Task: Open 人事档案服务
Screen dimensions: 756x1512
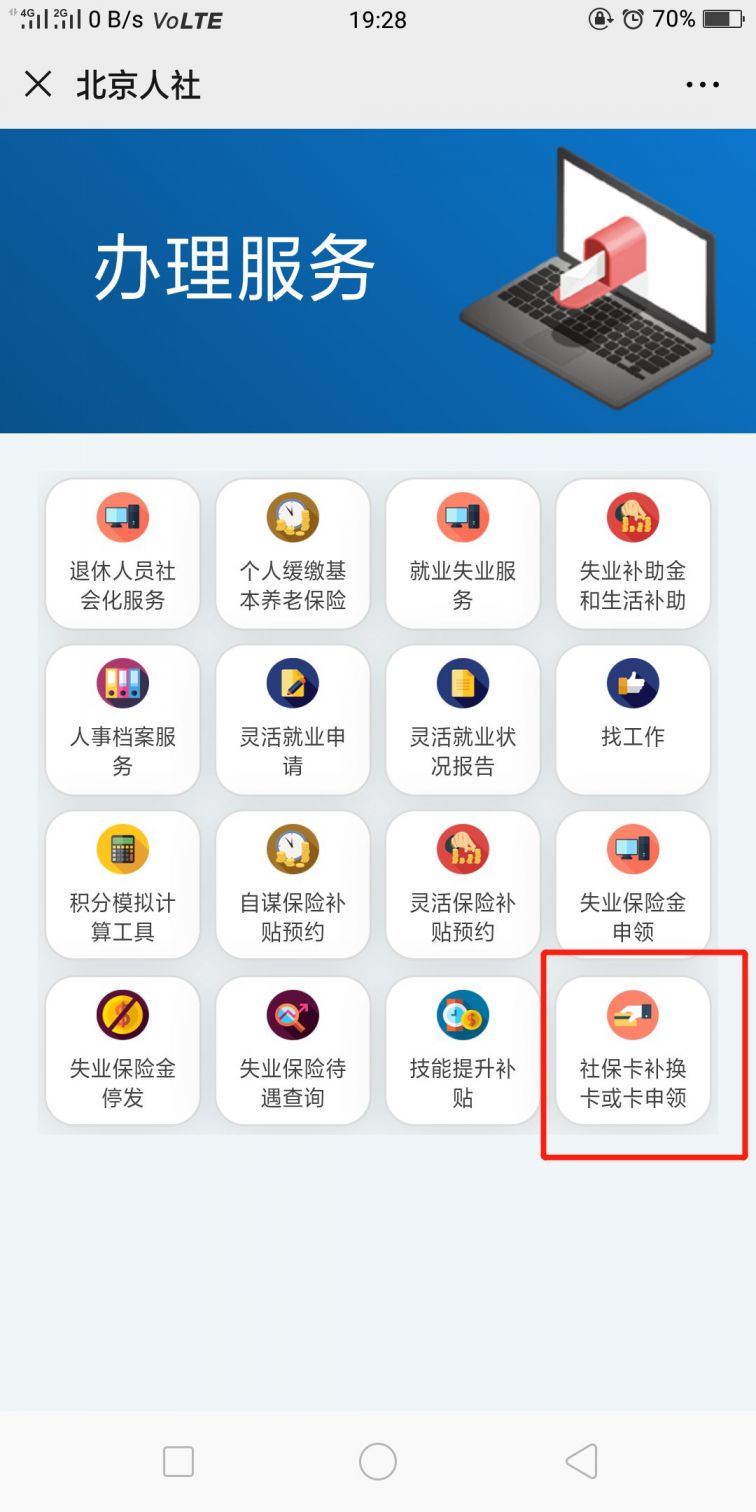Action: pyautogui.click(x=123, y=720)
